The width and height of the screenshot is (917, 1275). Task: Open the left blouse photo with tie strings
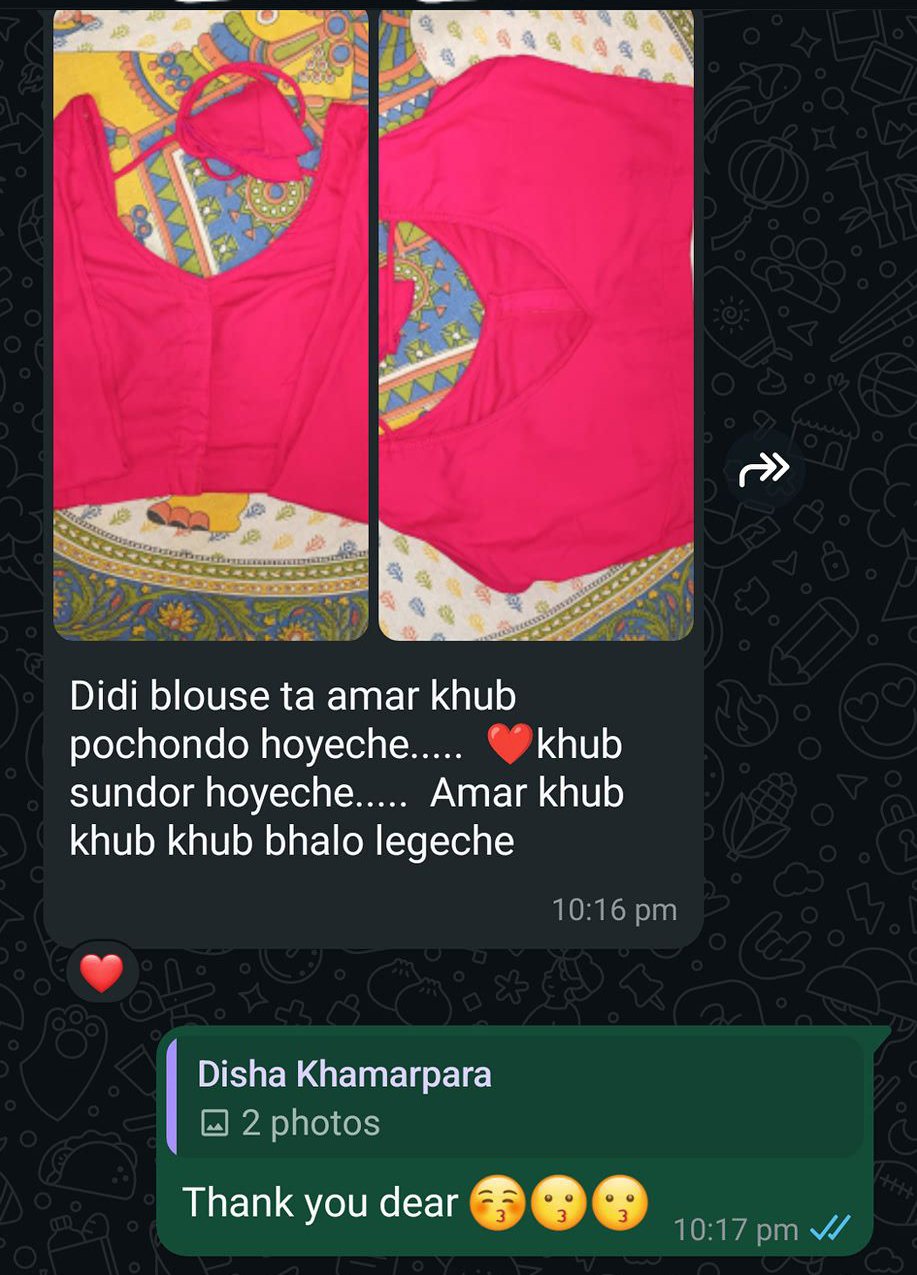point(211,325)
